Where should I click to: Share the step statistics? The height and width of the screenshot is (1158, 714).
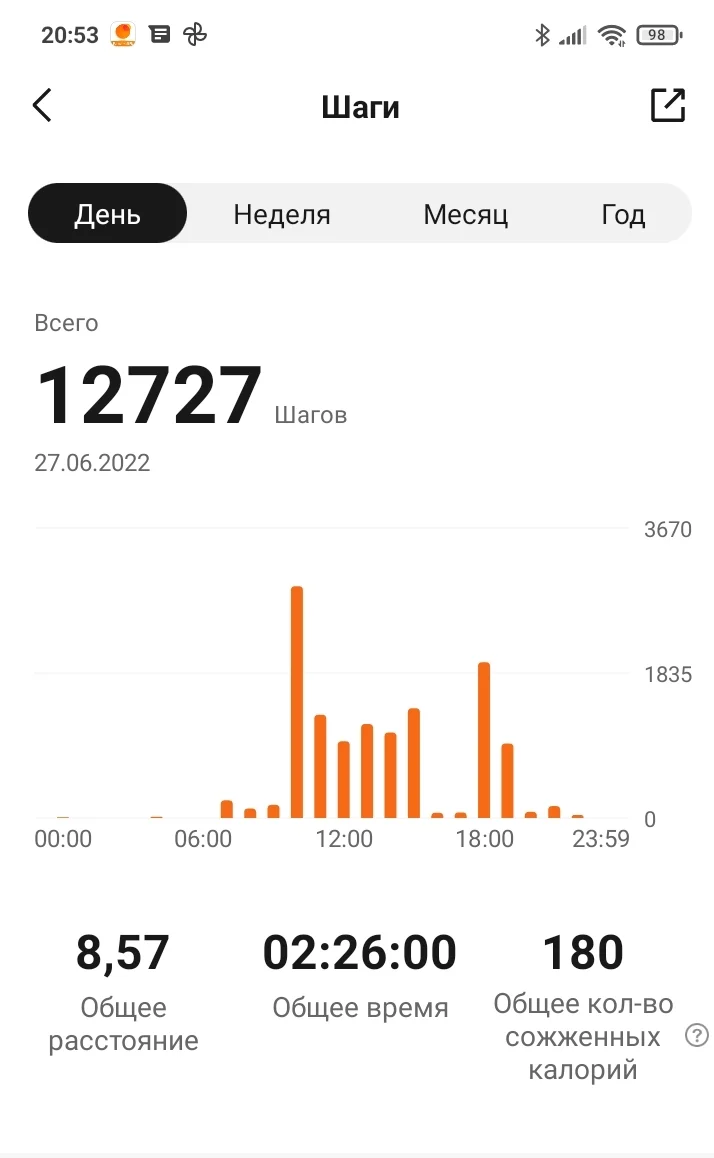668,105
